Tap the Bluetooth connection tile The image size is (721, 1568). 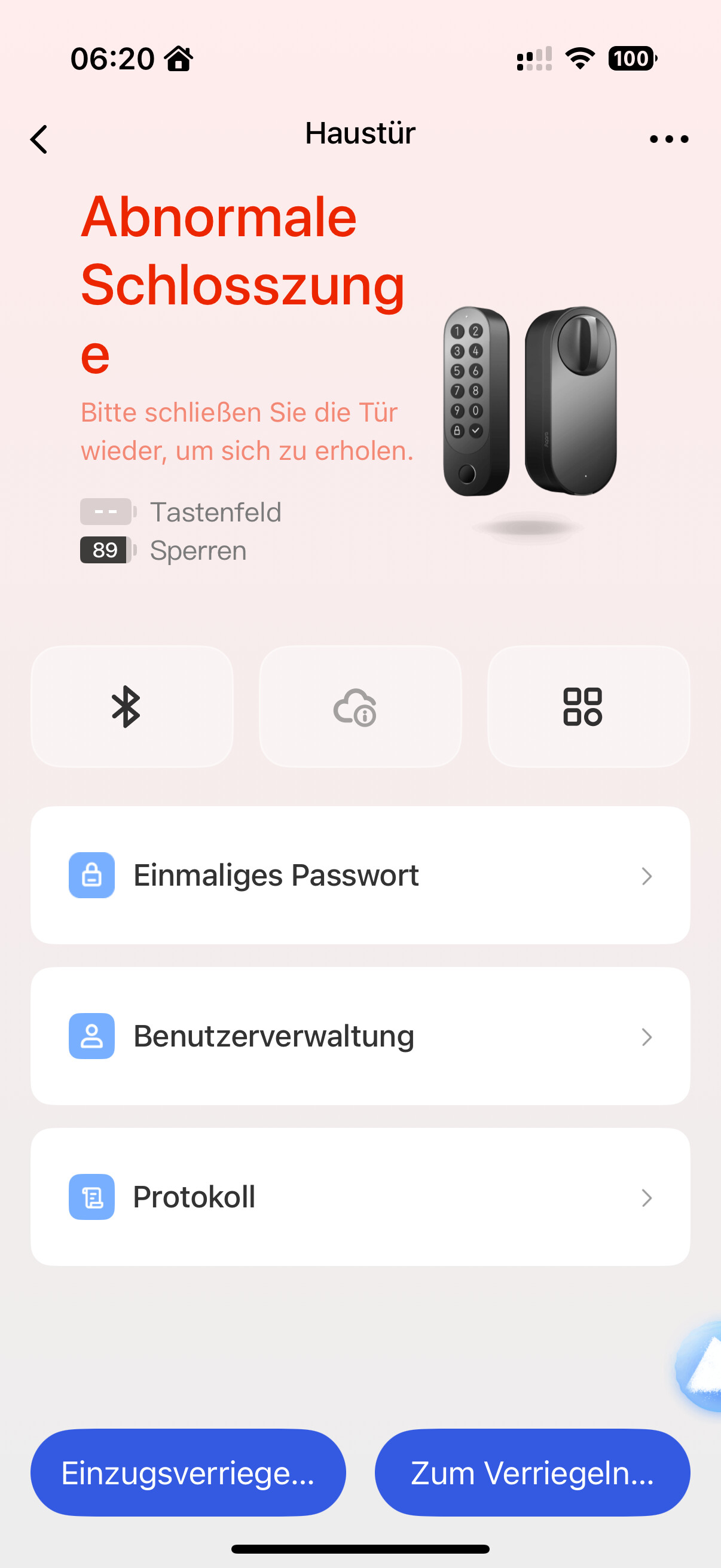pos(132,706)
